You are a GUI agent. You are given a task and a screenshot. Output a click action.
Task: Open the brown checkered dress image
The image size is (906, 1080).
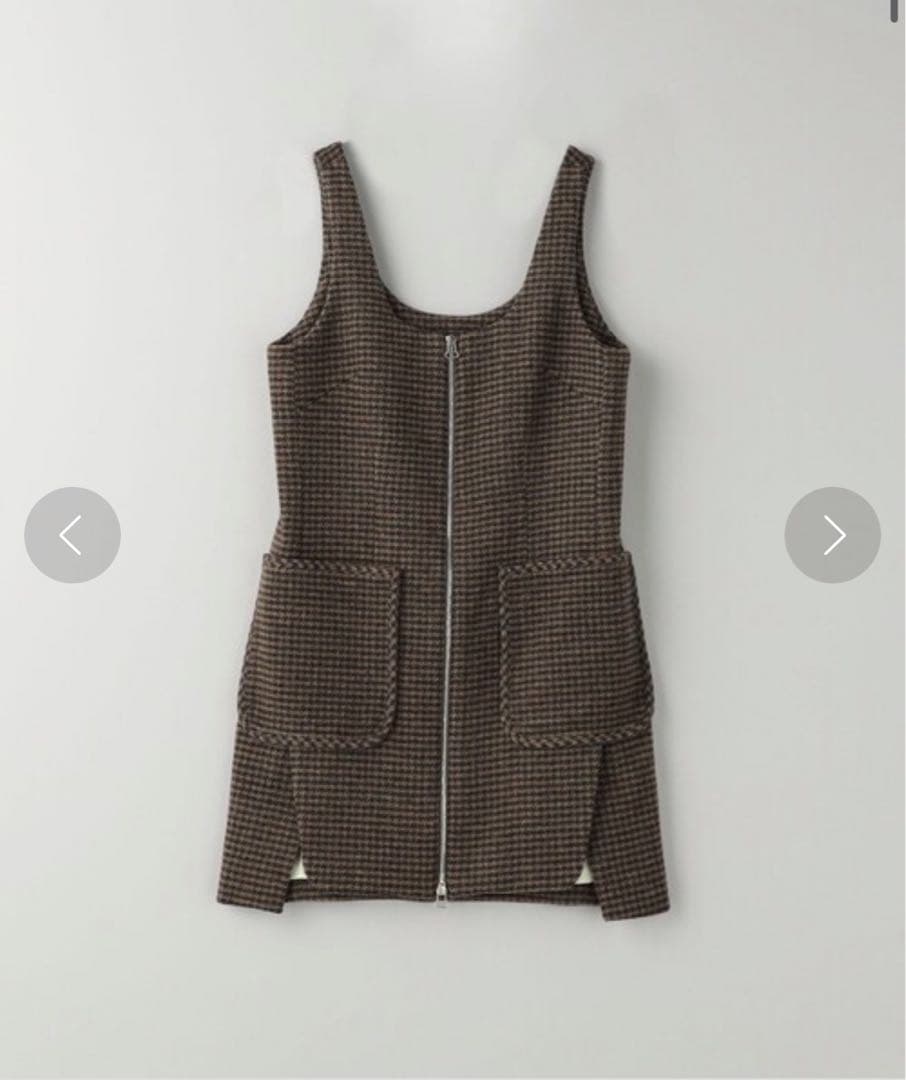(x=447, y=560)
